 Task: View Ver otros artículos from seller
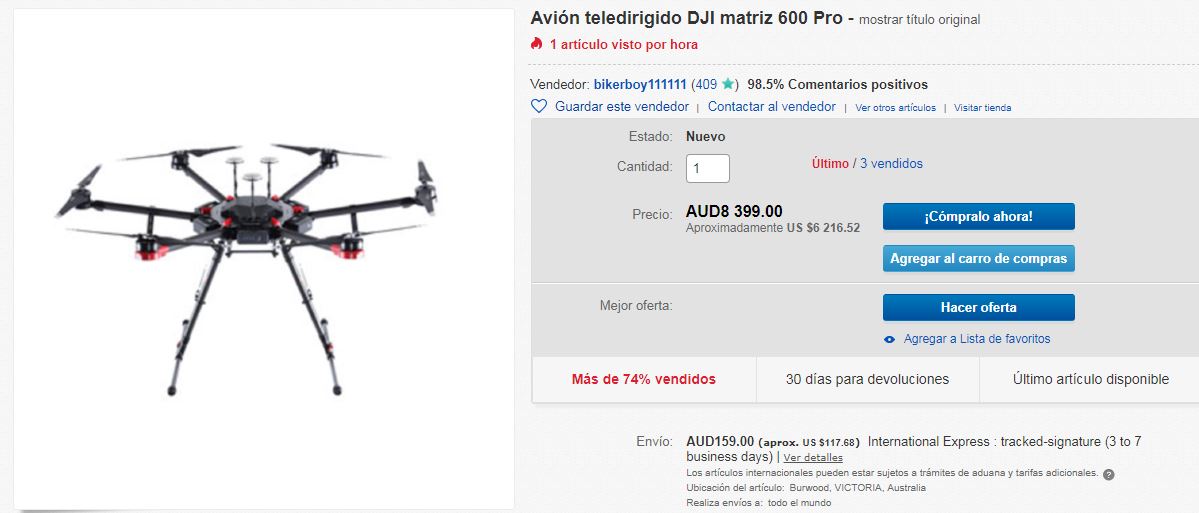pyautogui.click(x=895, y=108)
